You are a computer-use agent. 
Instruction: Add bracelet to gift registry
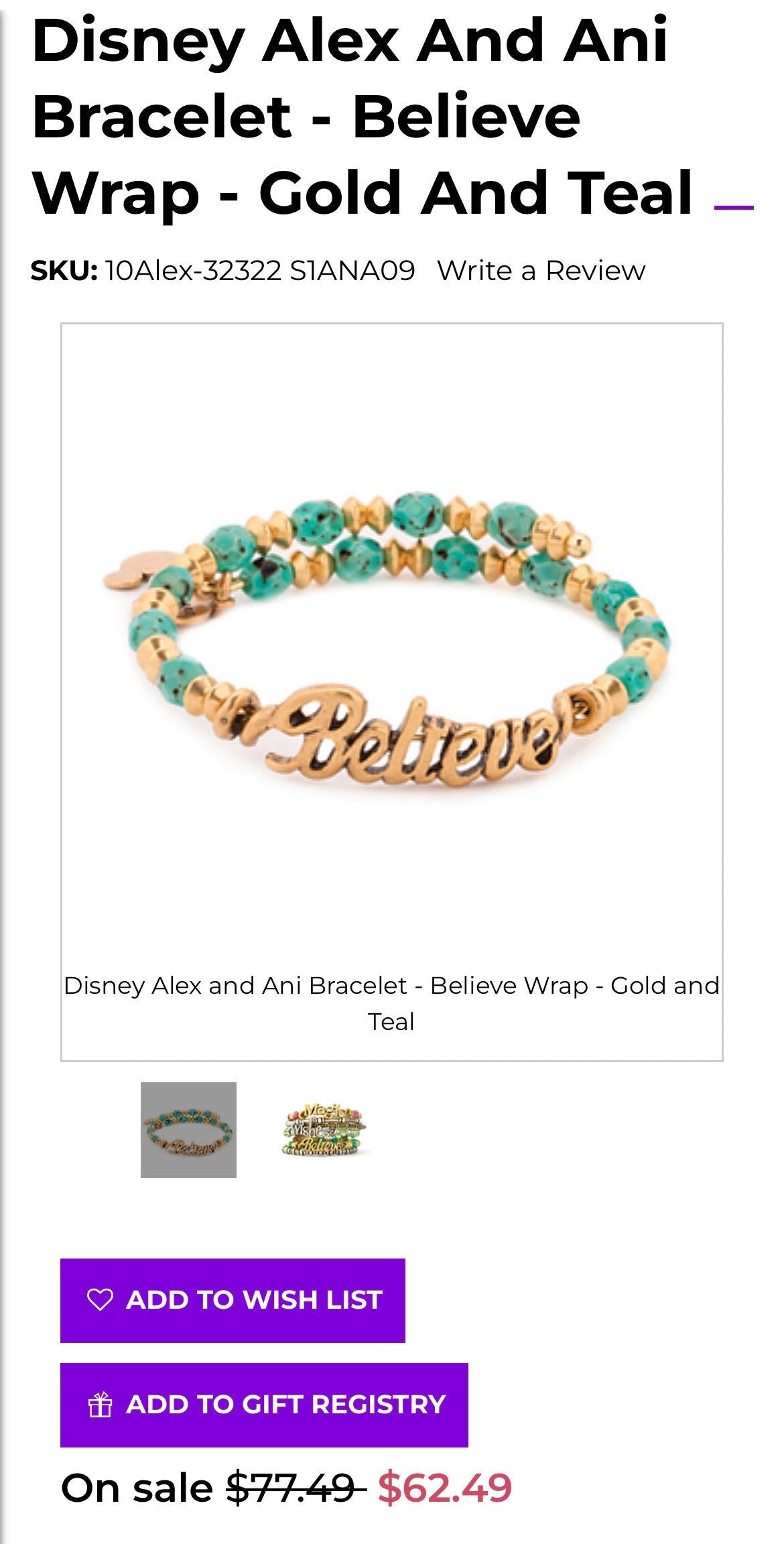click(264, 1405)
